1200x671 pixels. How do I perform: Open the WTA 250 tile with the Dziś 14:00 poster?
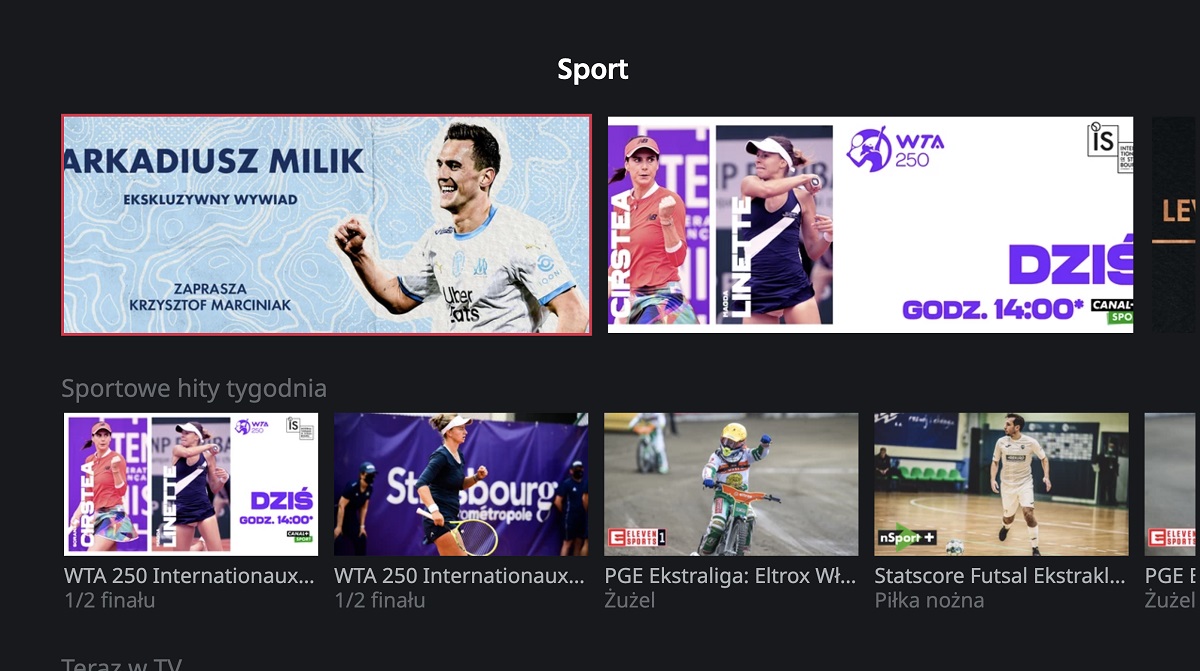(191, 484)
